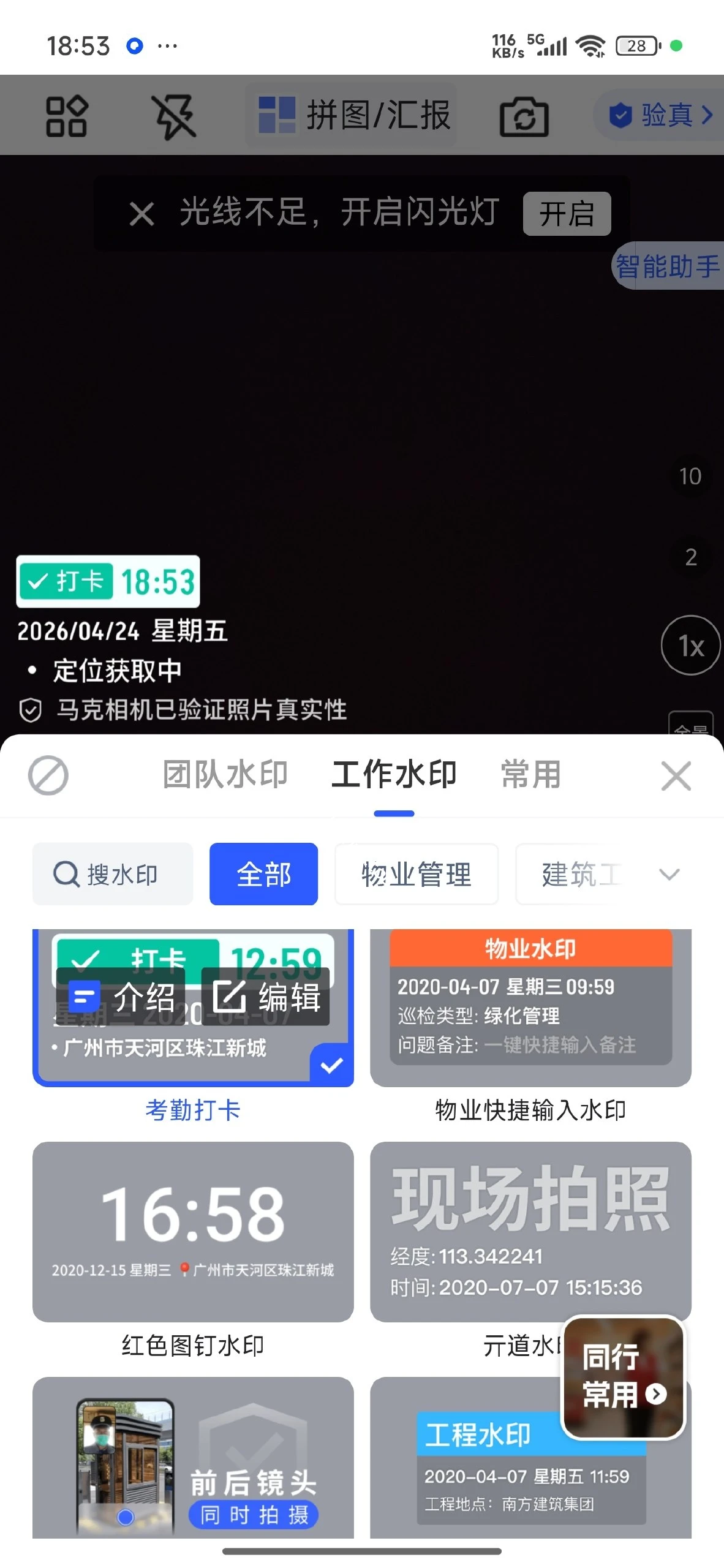
Task: Select the flash-off icon
Action: click(x=173, y=116)
